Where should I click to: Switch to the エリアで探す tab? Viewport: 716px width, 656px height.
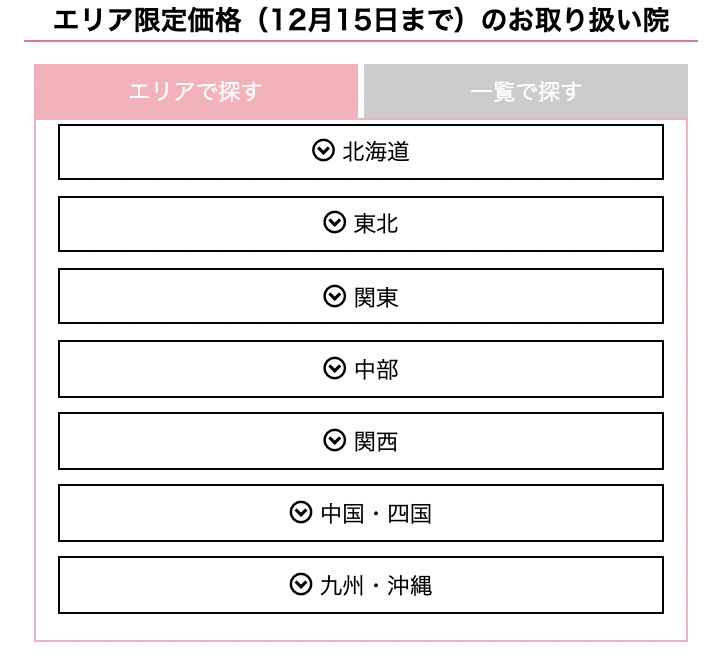tap(195, 92)
